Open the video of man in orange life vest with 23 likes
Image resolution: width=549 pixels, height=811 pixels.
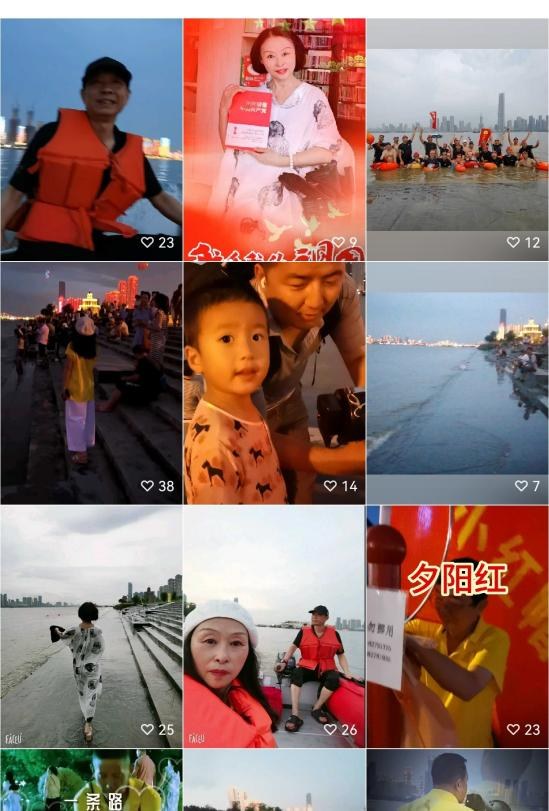pyautogui.click(x=91, y=140)
